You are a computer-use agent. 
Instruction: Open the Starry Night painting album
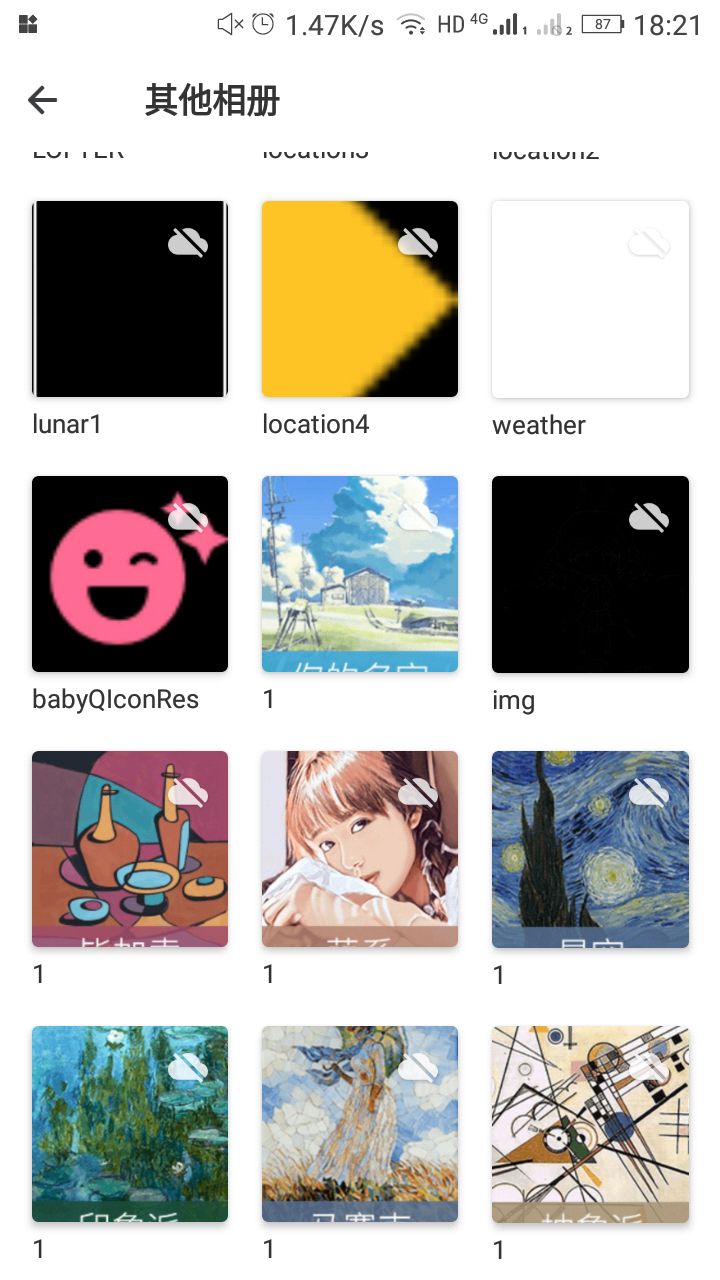point(590,849)
